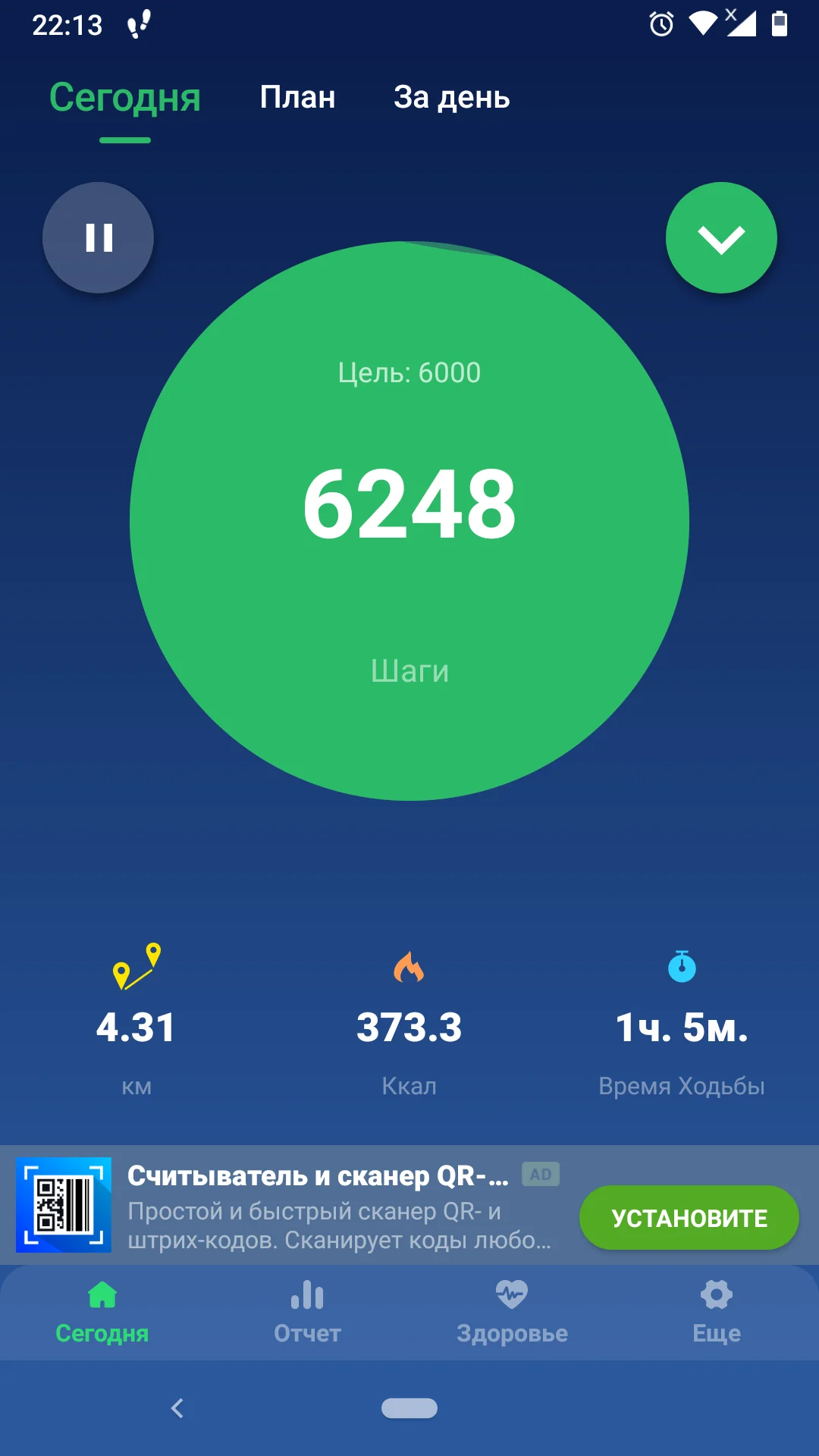819x1456 pixels.
Task: Select Сегодня in the bottom navigation
Action: coord(102,1311)
